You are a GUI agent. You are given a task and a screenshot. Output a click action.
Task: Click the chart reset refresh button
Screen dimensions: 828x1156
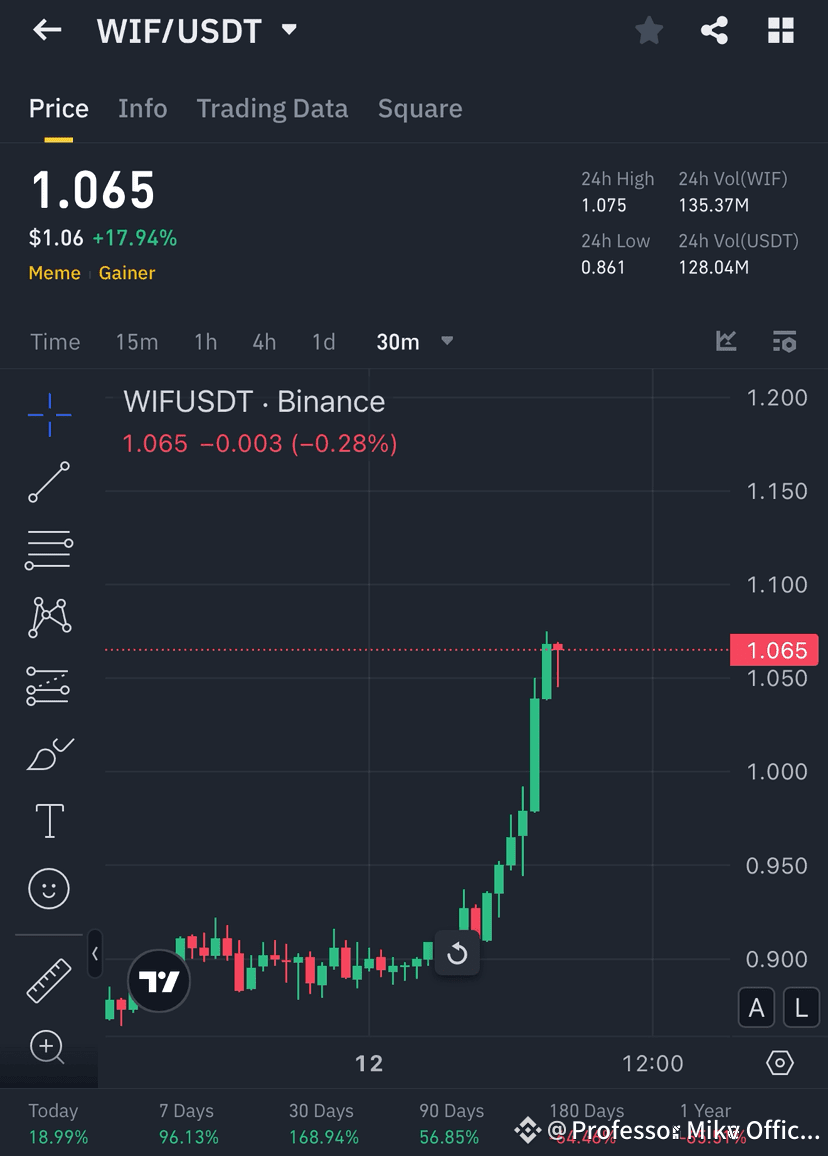click(457, 954)
